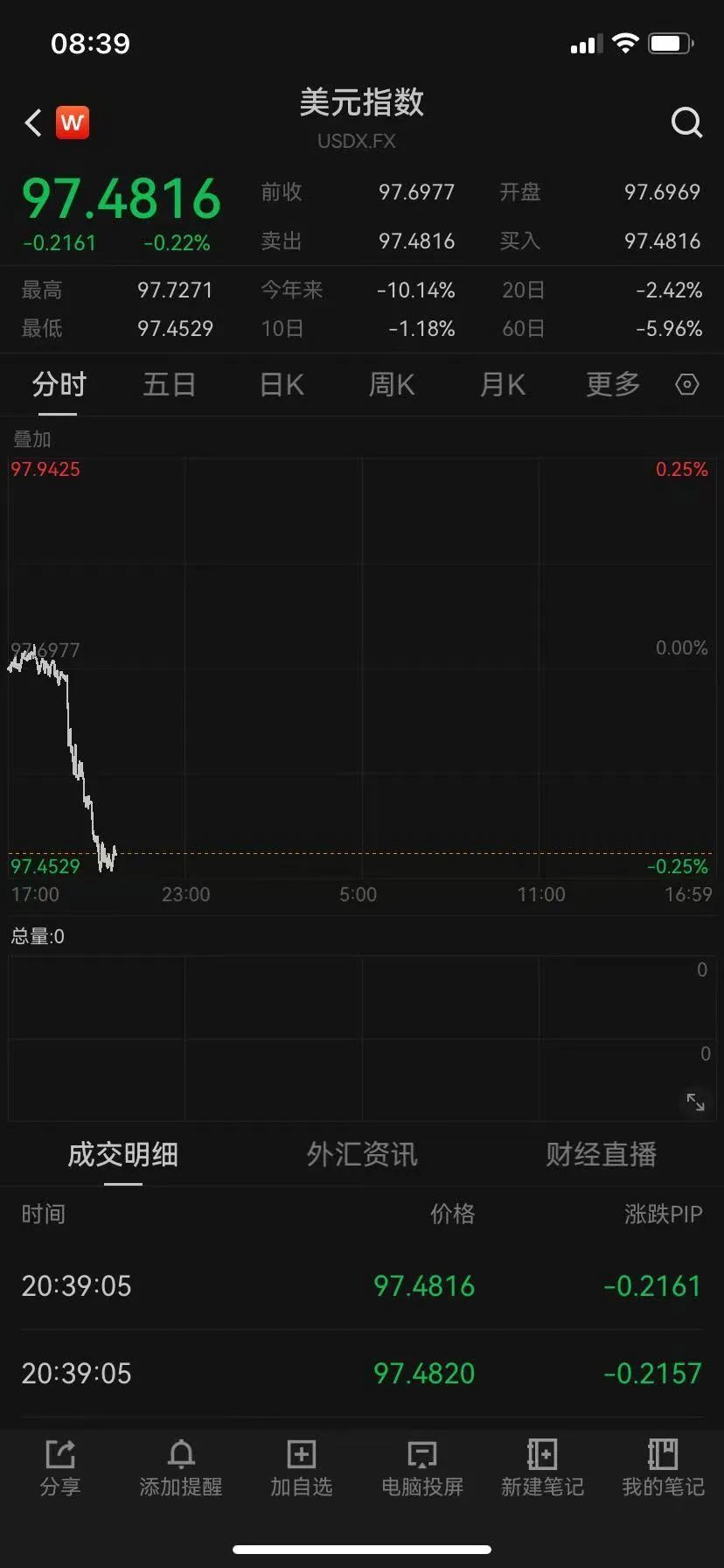Switch to the 外汇资讯 forex news tab

pyautogui.click(x=361, y=1155)
